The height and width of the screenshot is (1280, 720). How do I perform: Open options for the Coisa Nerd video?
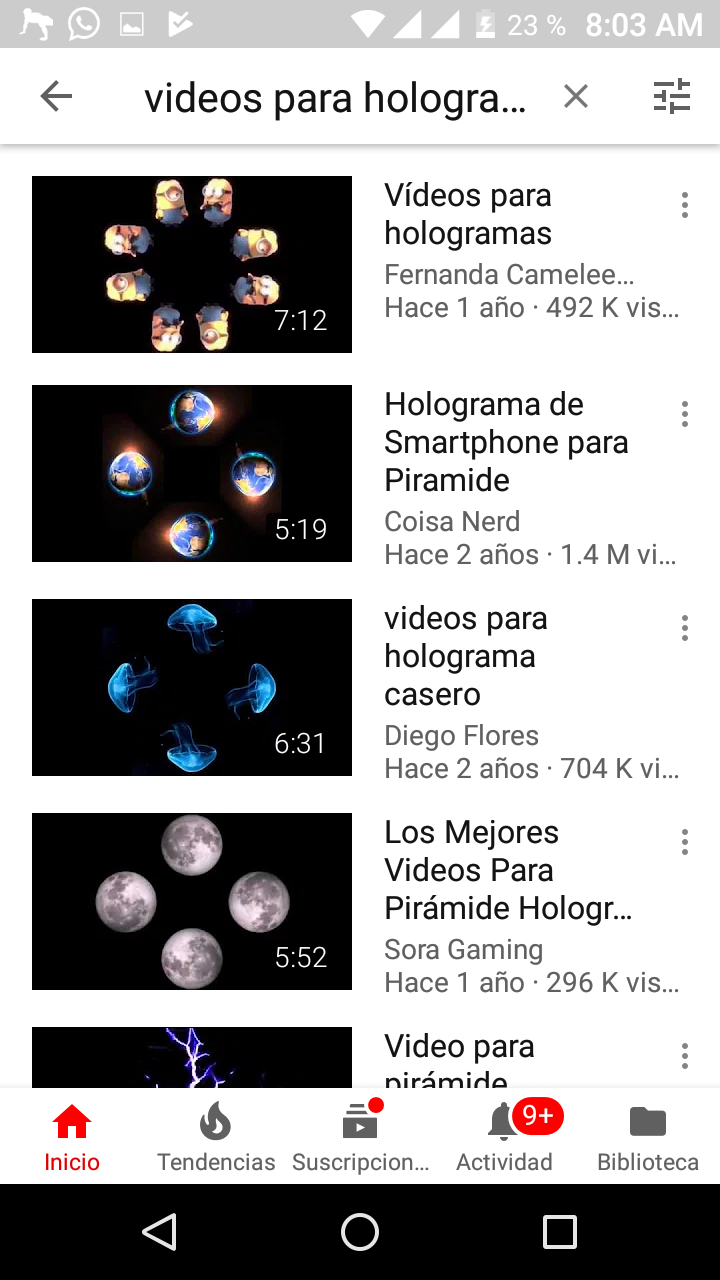(684, 414)
